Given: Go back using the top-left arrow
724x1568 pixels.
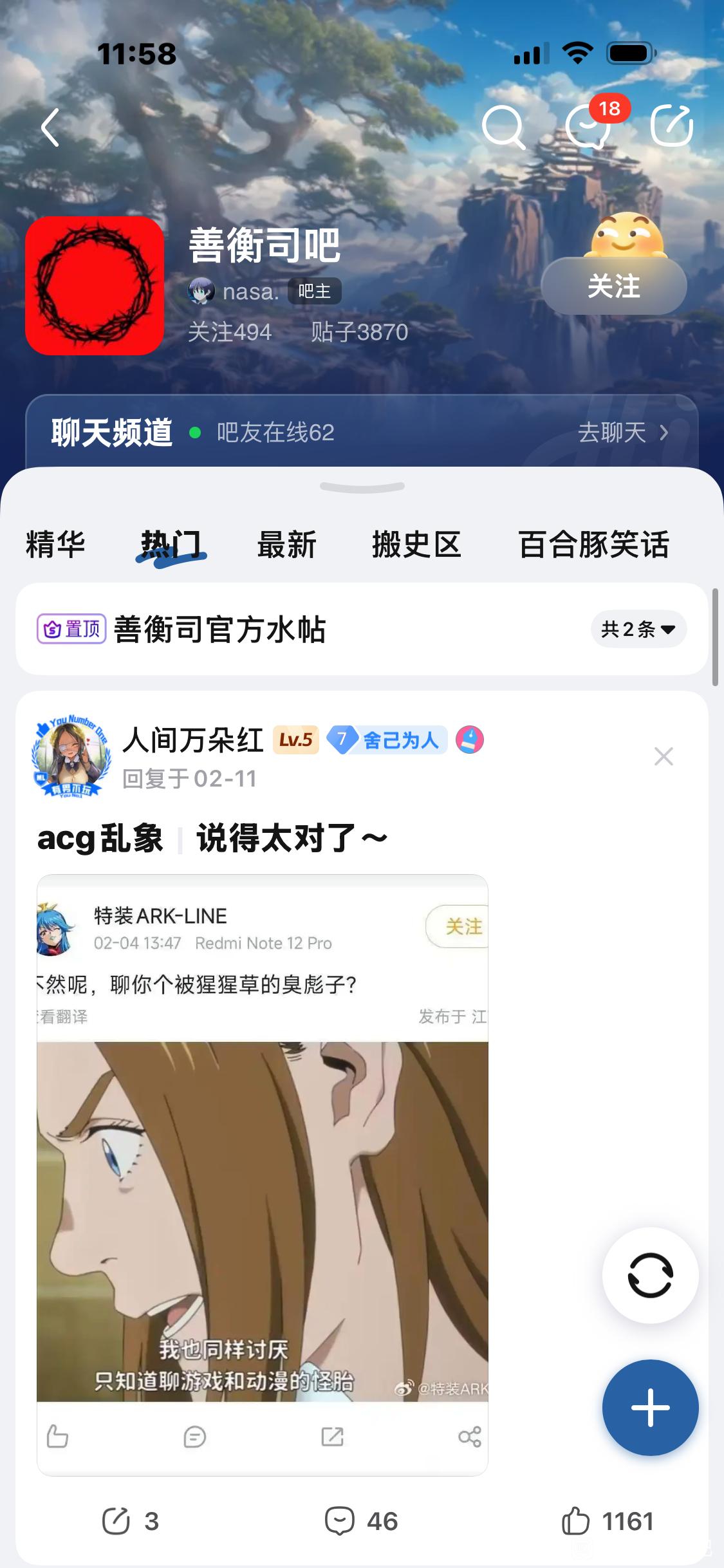Looking at the screenshot, I should pos(50,127).
